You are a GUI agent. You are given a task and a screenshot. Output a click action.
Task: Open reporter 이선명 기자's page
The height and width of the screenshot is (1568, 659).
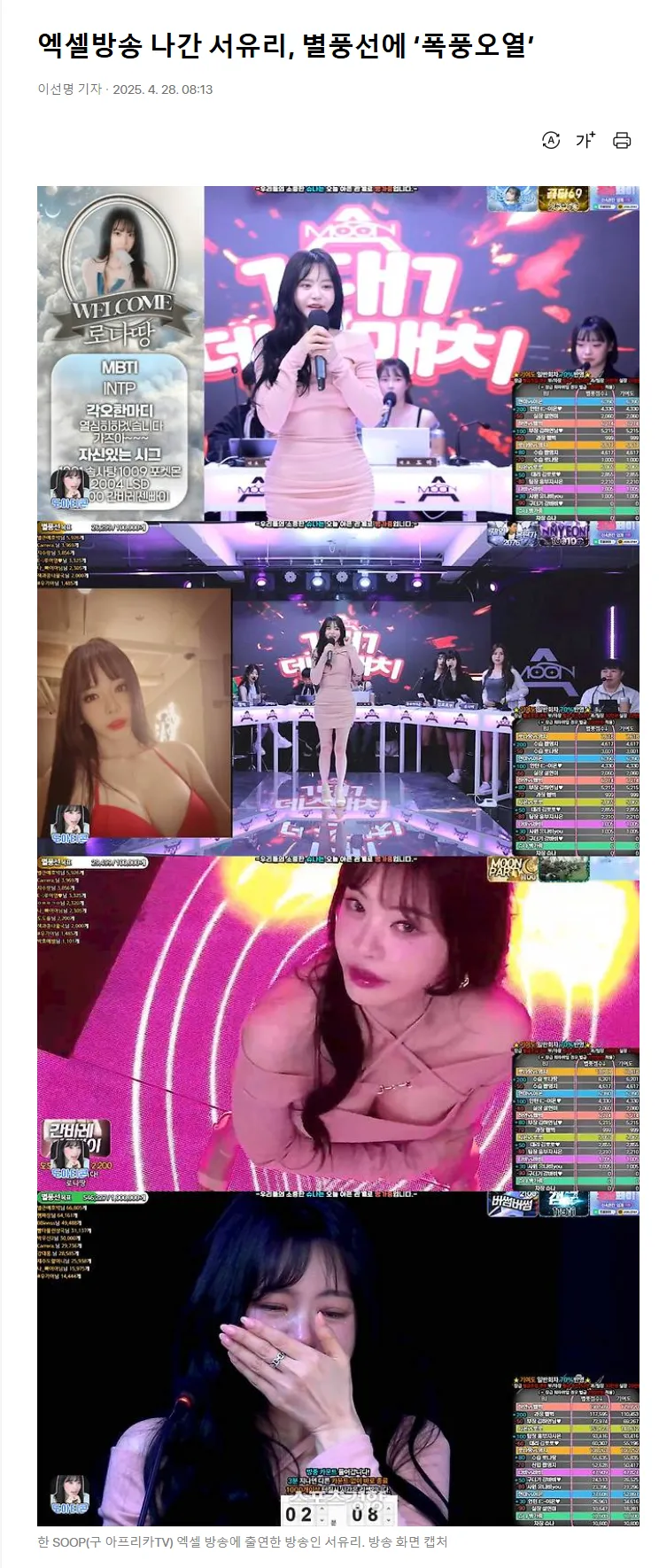[x=69, y=89]
